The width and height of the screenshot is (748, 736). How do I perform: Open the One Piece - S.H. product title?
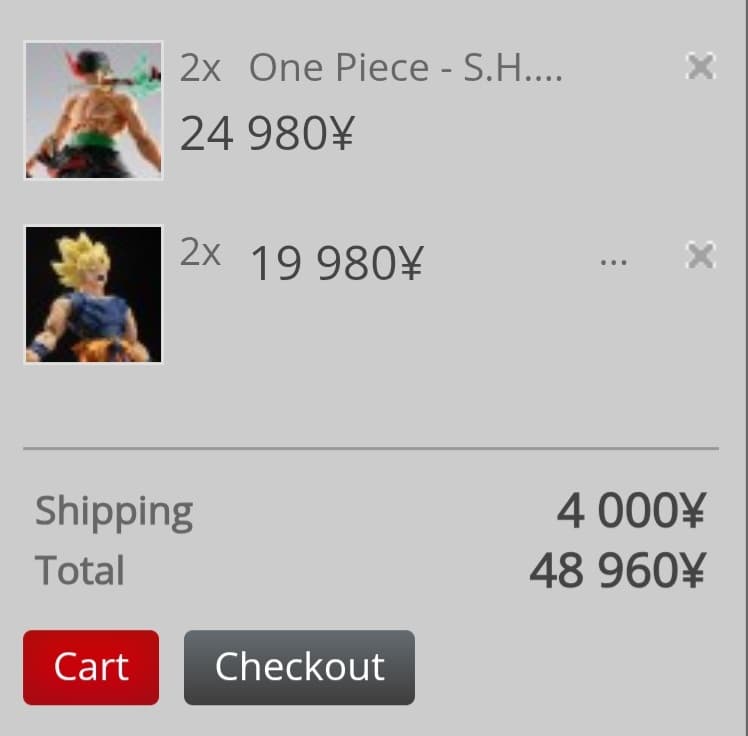pyautogui.click(x=405, y=68)
